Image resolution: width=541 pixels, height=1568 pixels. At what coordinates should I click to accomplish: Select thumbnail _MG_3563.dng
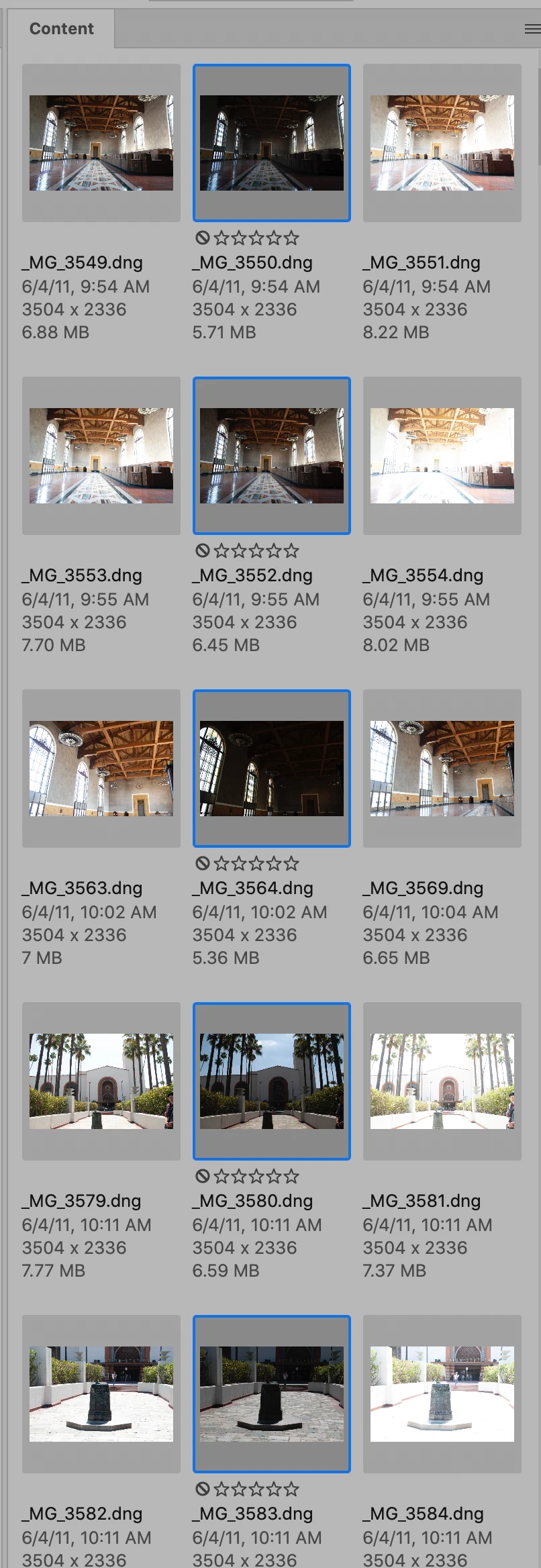pos(101,769)
